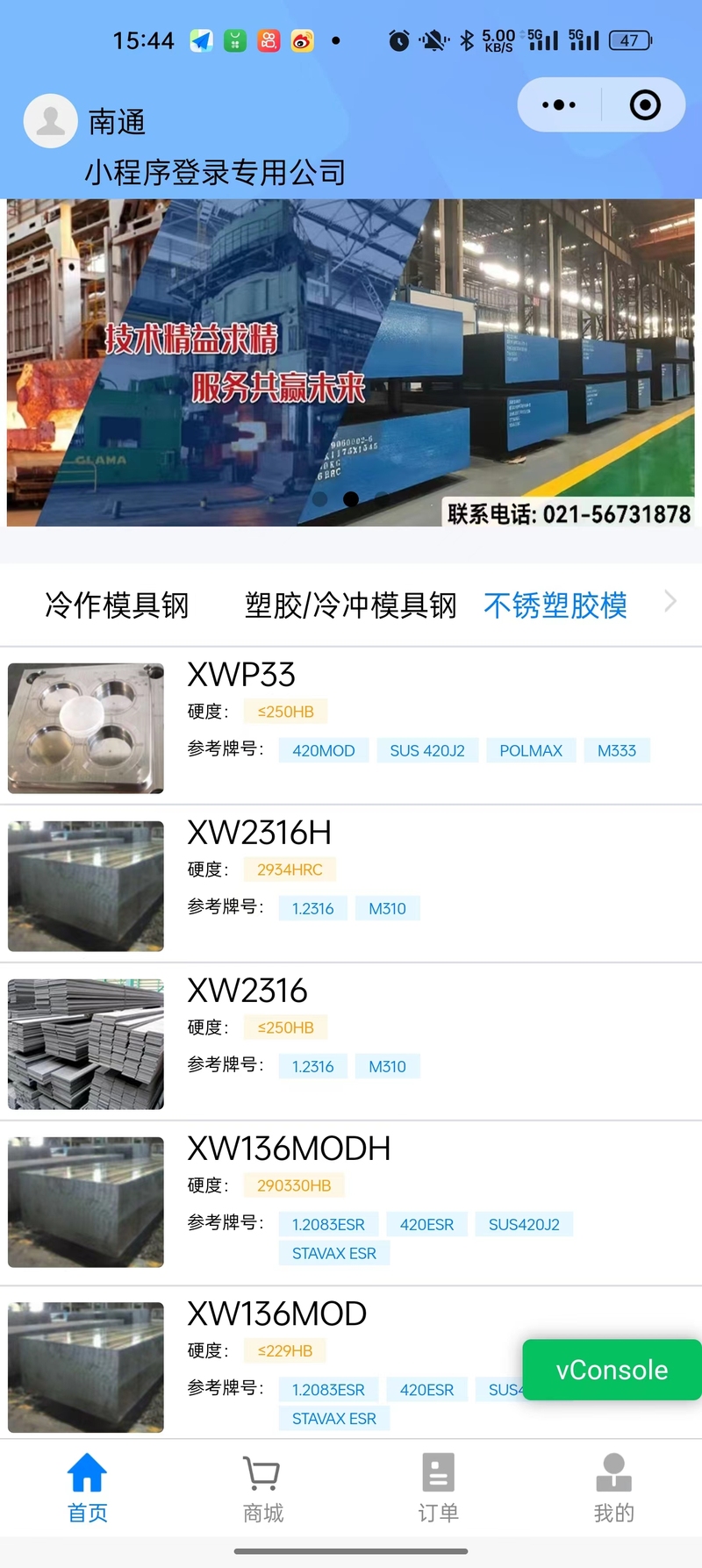Go to the 首页 home tab

(88, 1488)
